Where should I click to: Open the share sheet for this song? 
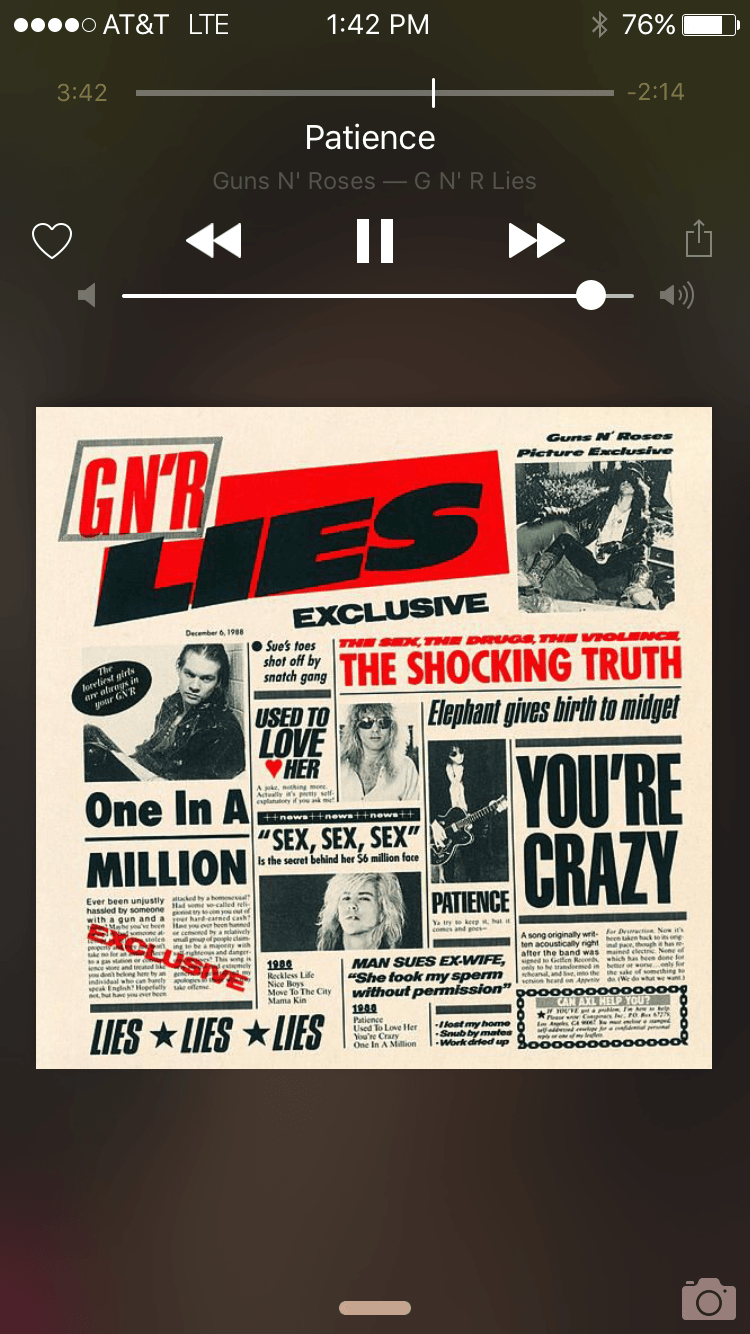point(699,240)
